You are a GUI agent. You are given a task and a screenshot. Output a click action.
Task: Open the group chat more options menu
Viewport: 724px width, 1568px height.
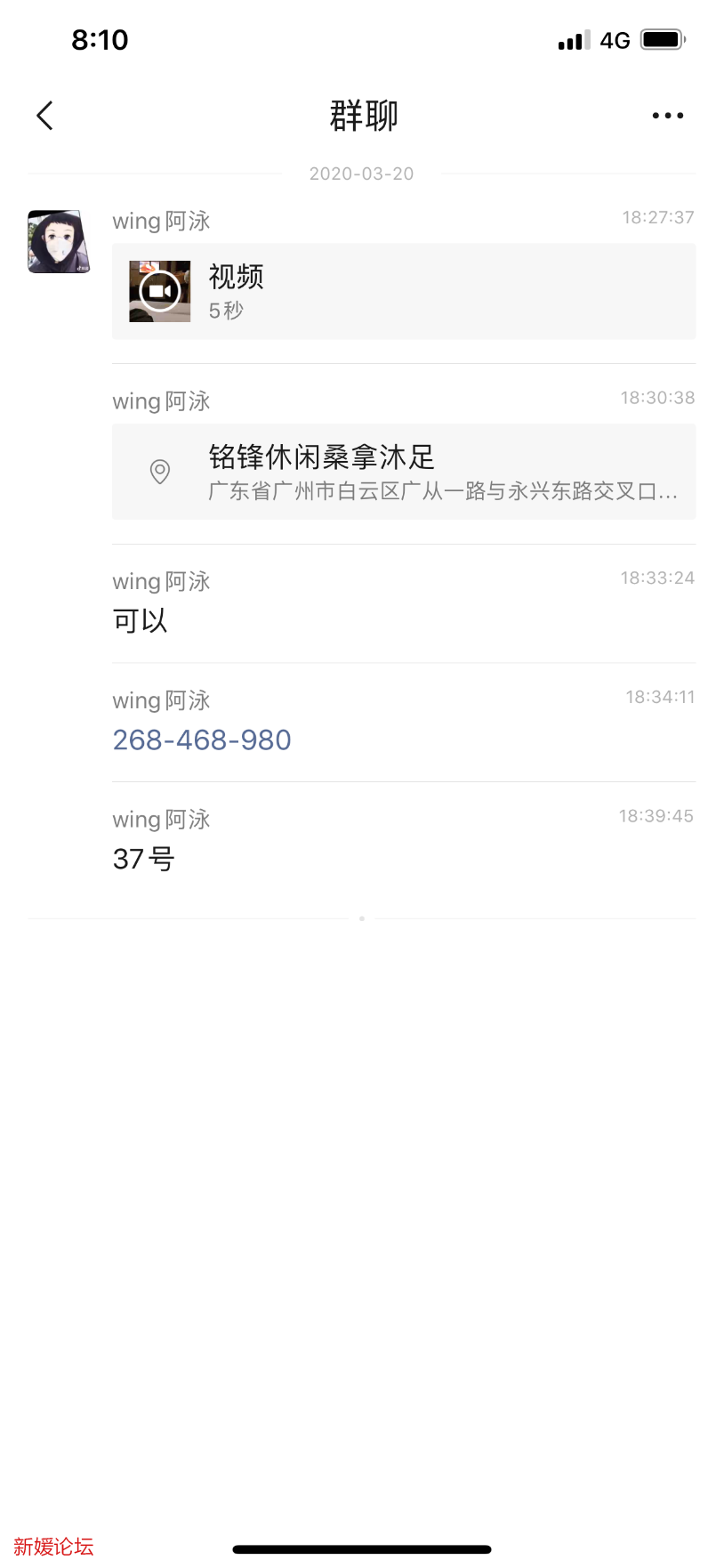click(667, 115)
